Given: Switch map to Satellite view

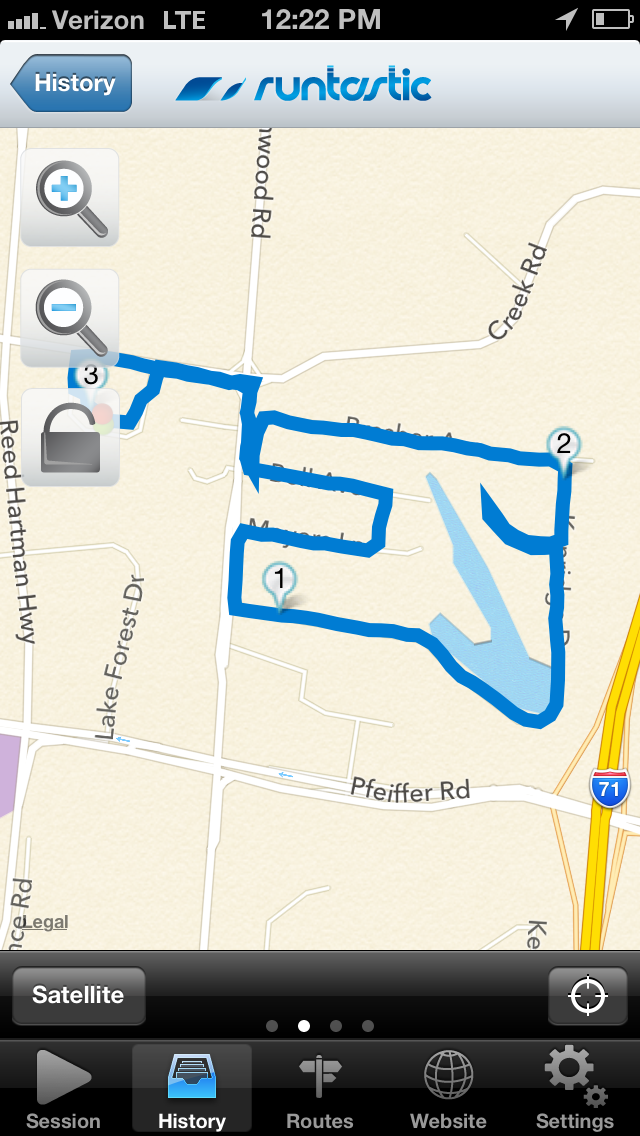Looking at the screenshot, I should 78,995.
